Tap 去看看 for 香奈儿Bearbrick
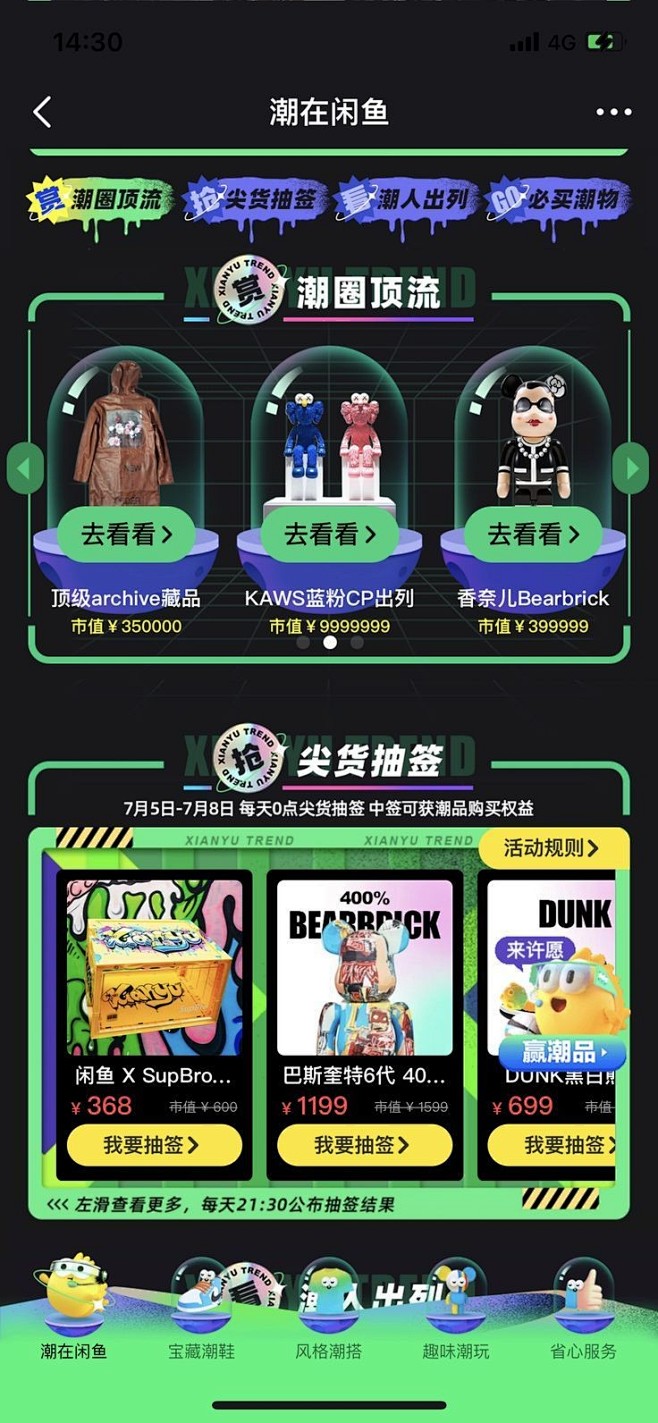This screenshot has height=1423, width=658. point(533,535)
